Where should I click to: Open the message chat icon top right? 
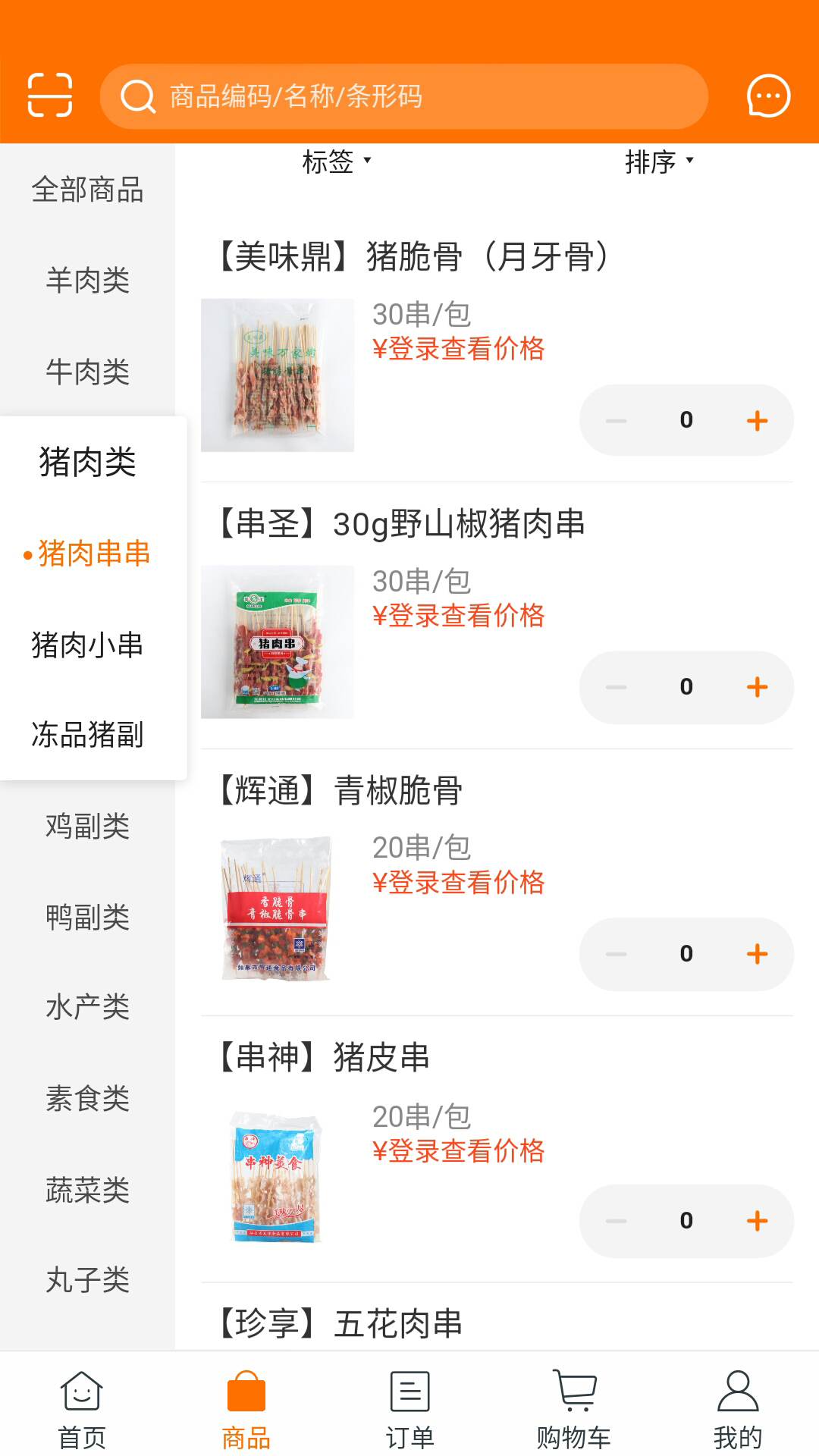(x=767, y=96)
